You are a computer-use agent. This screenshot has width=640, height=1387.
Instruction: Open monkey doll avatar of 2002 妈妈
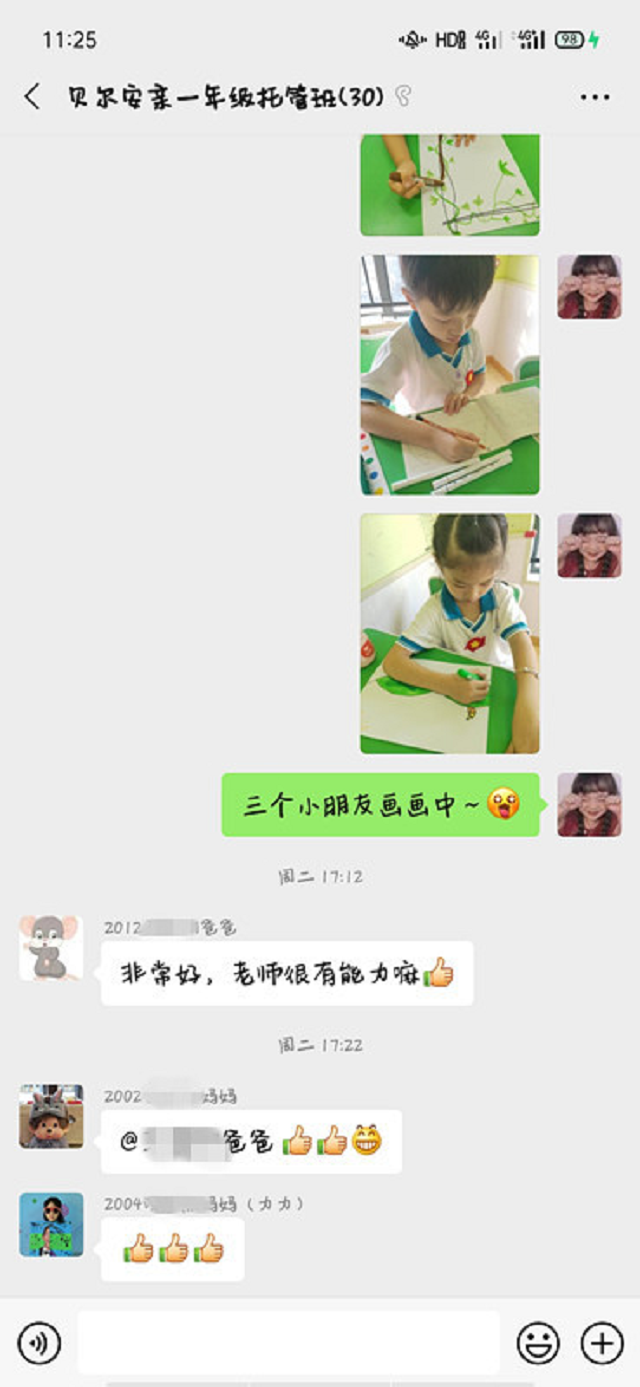pyautogui.click(x=51, y=1116)
